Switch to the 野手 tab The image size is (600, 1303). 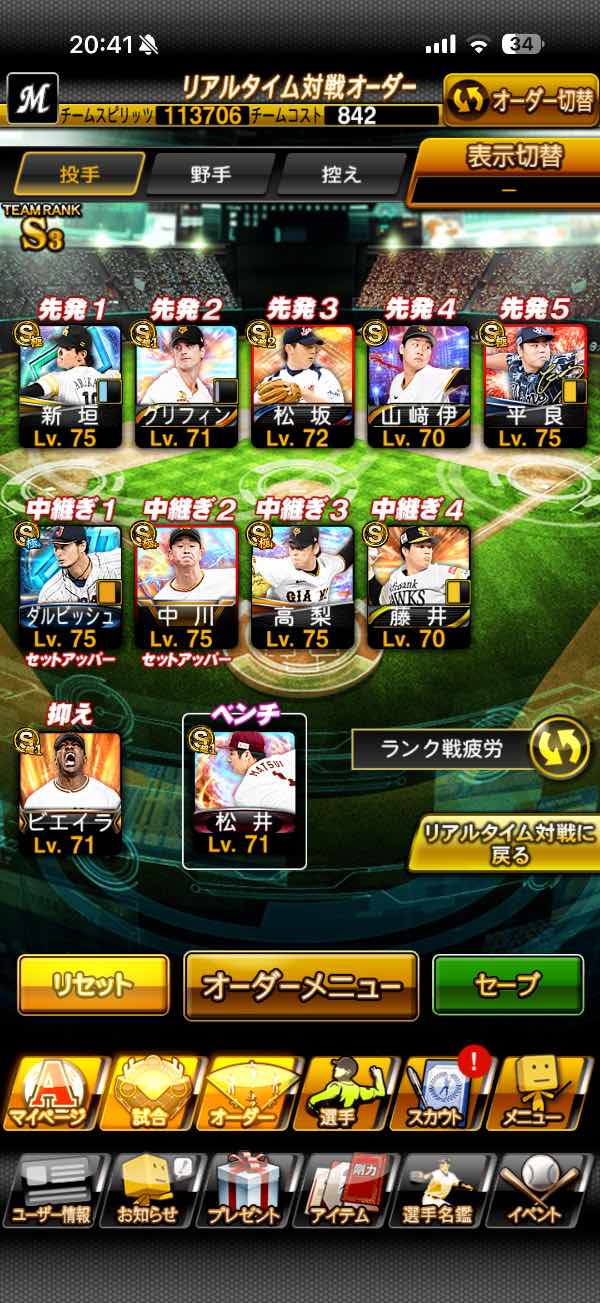pyautogui.click(x=210, y=174)
